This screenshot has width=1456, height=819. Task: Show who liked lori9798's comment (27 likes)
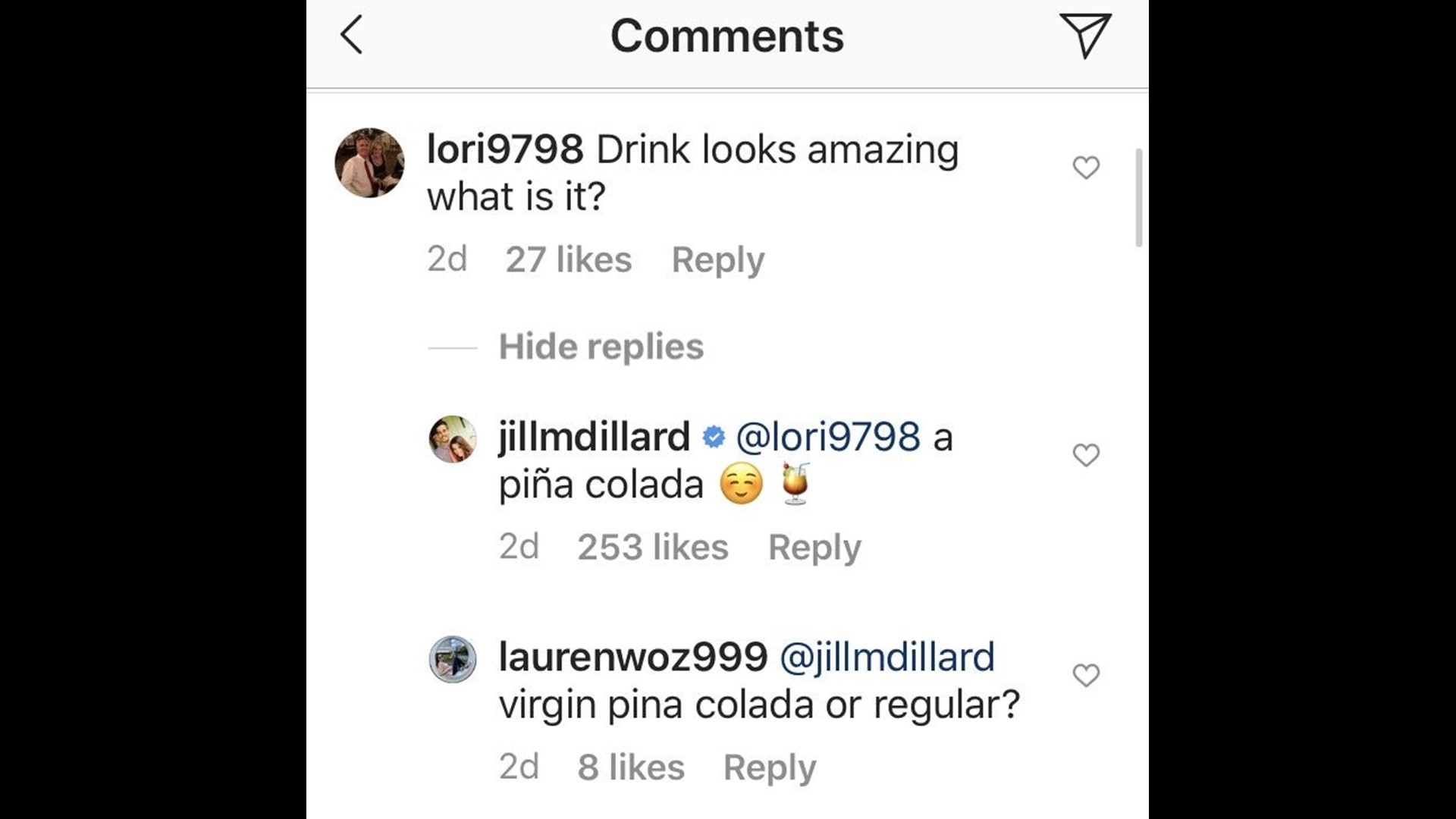[568, 259]
